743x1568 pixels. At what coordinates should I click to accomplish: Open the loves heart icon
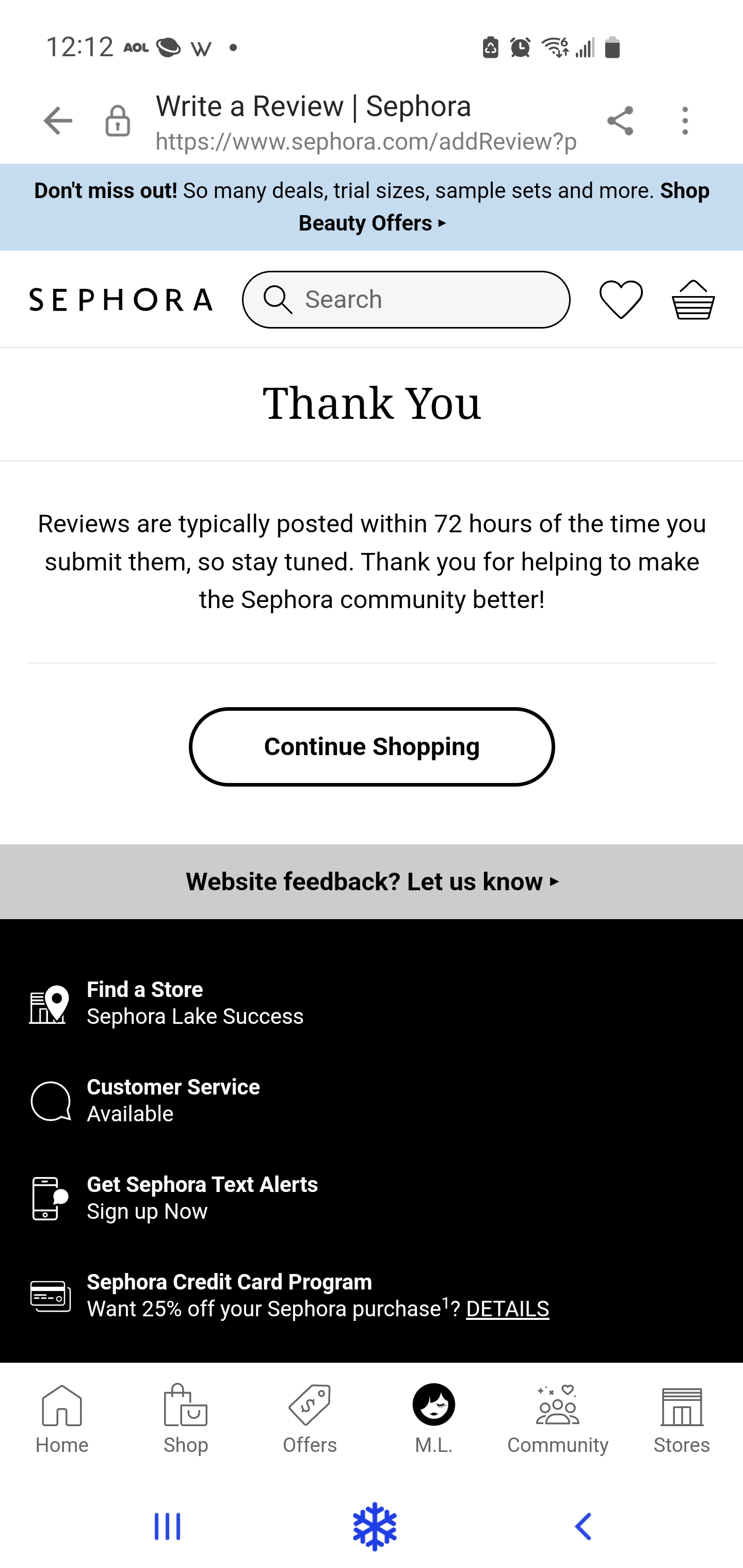(621, 300)
